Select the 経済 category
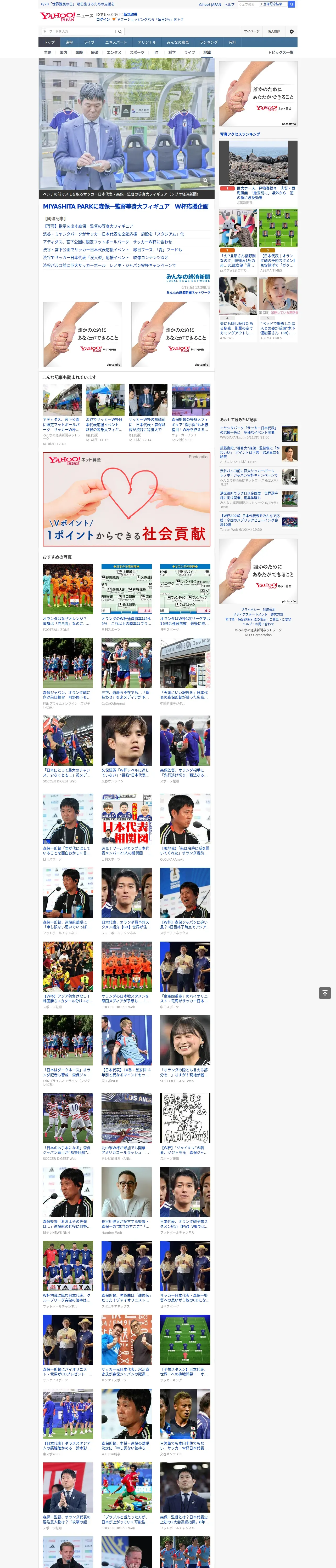The width and height of the screenshot is (336, 1568). [x=94, y=52]
